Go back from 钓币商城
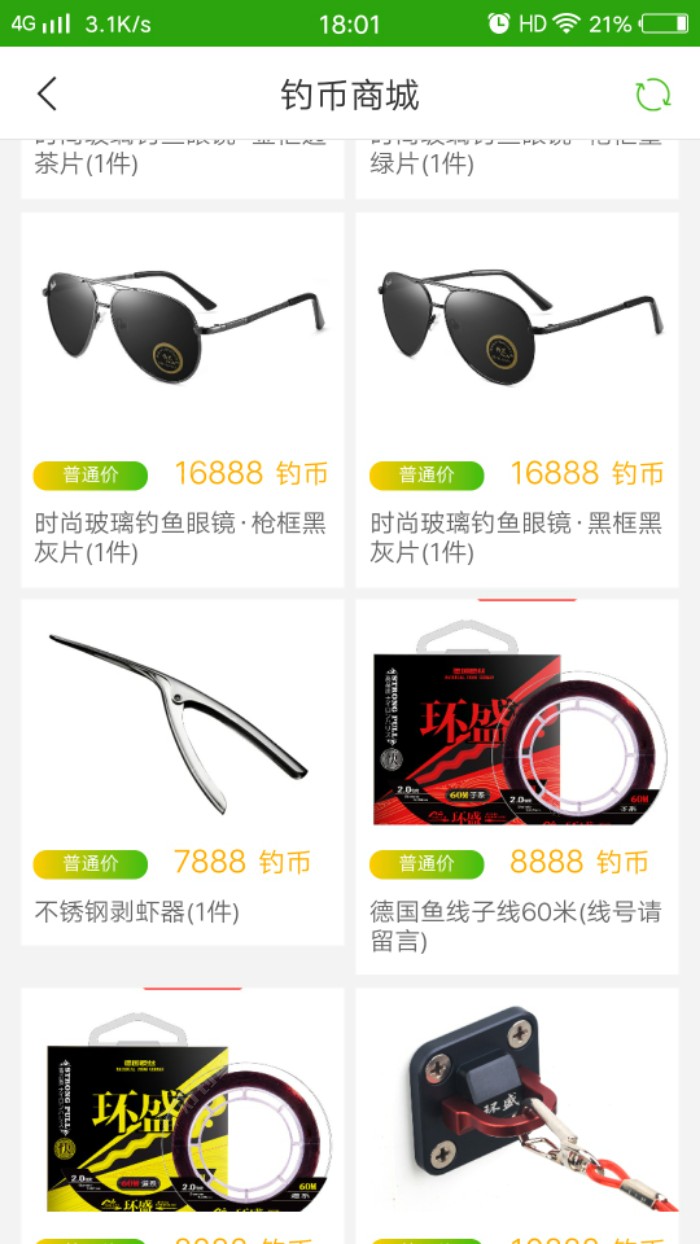 click(47, 94)
